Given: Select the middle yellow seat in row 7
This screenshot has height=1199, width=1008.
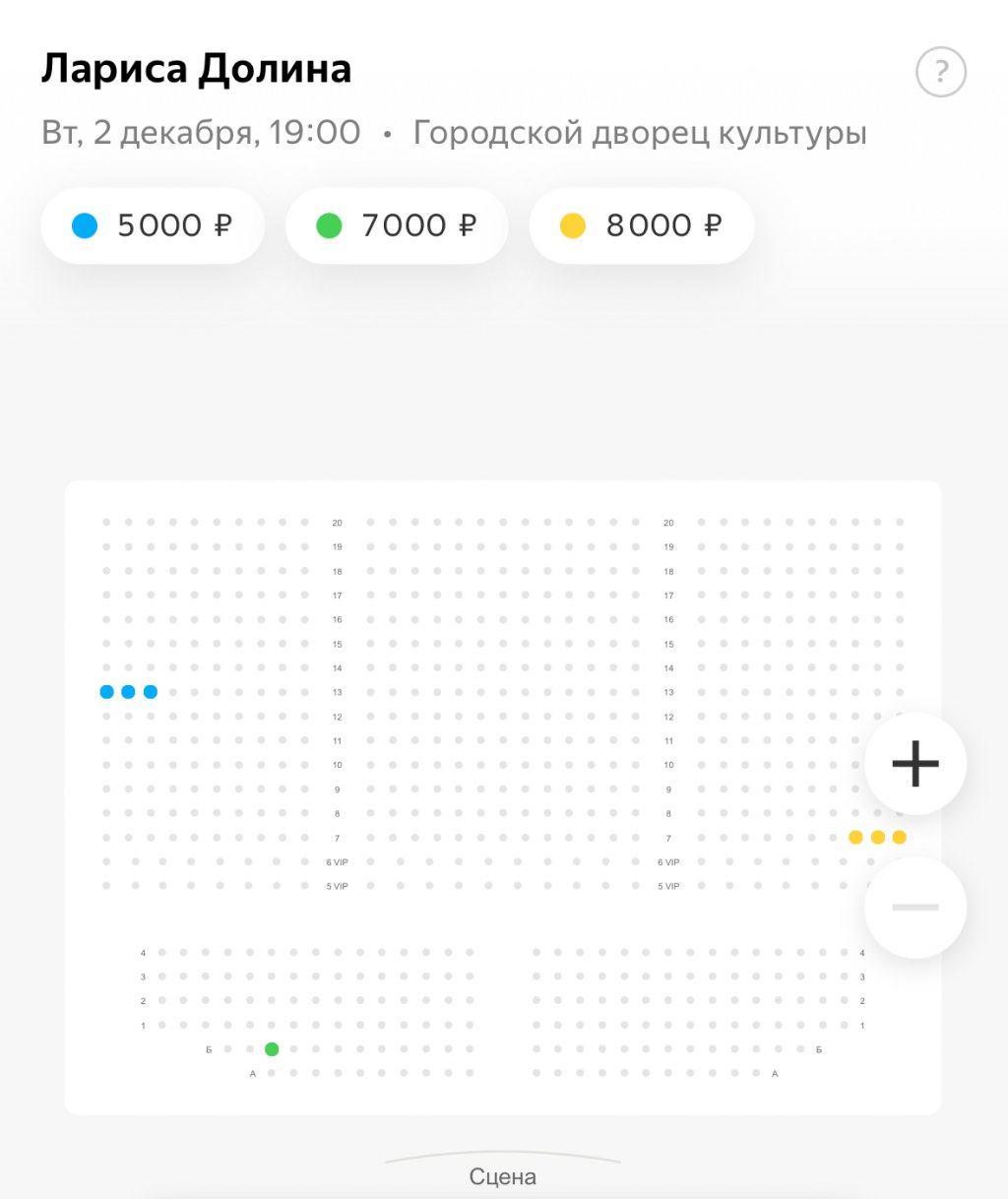Looking at the screenshot, I should [x=876, y=837].
